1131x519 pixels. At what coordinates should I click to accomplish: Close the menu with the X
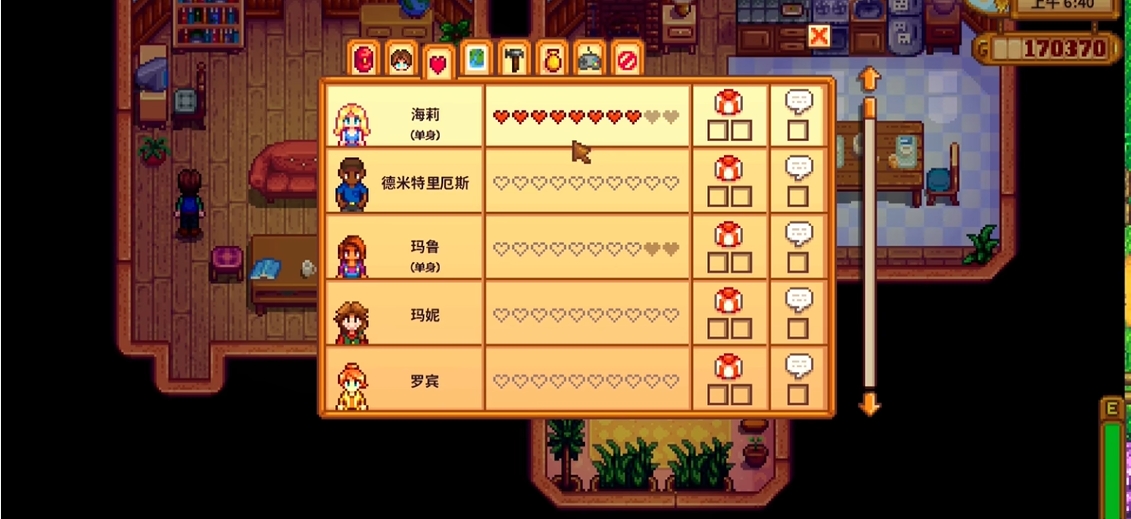[819, 37]
